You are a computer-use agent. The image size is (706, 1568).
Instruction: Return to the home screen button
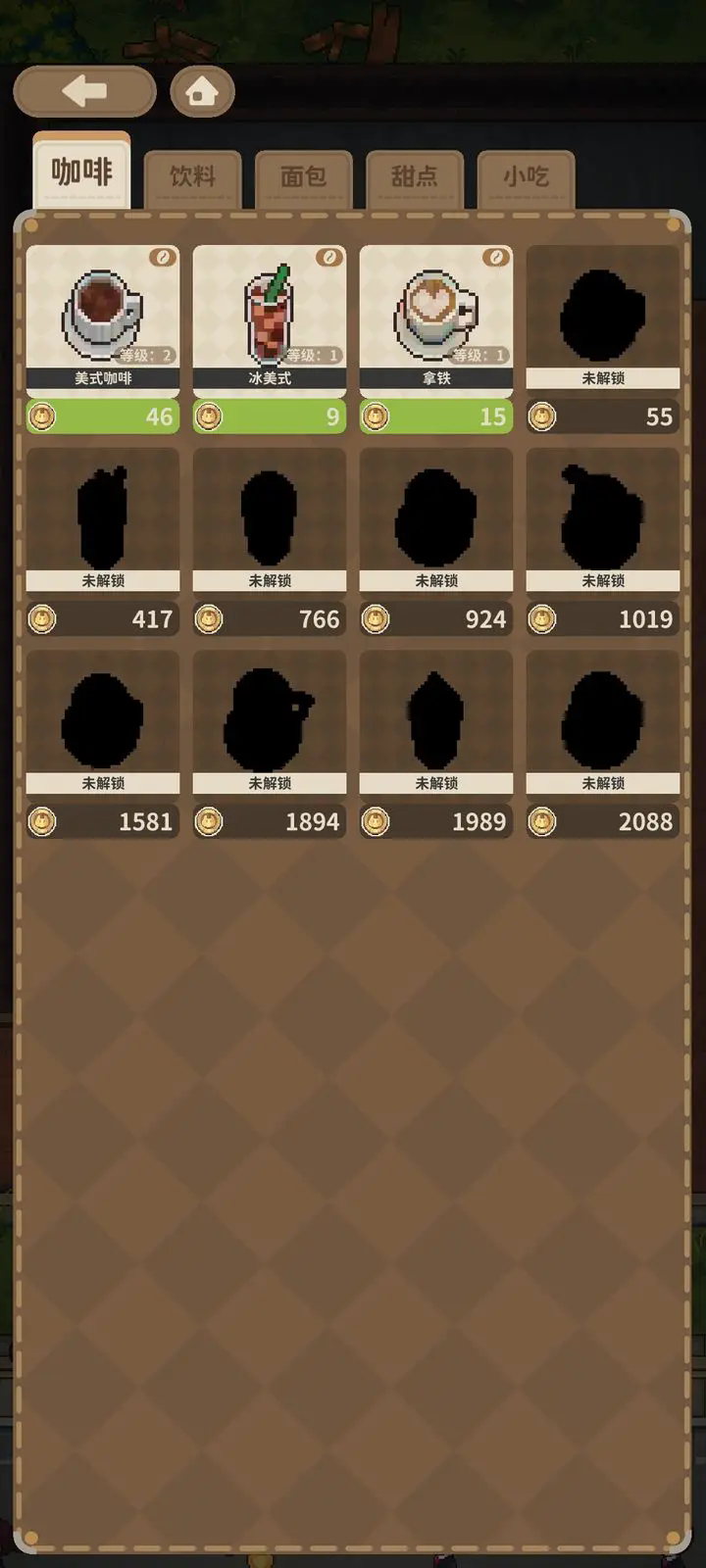(202, 92)
